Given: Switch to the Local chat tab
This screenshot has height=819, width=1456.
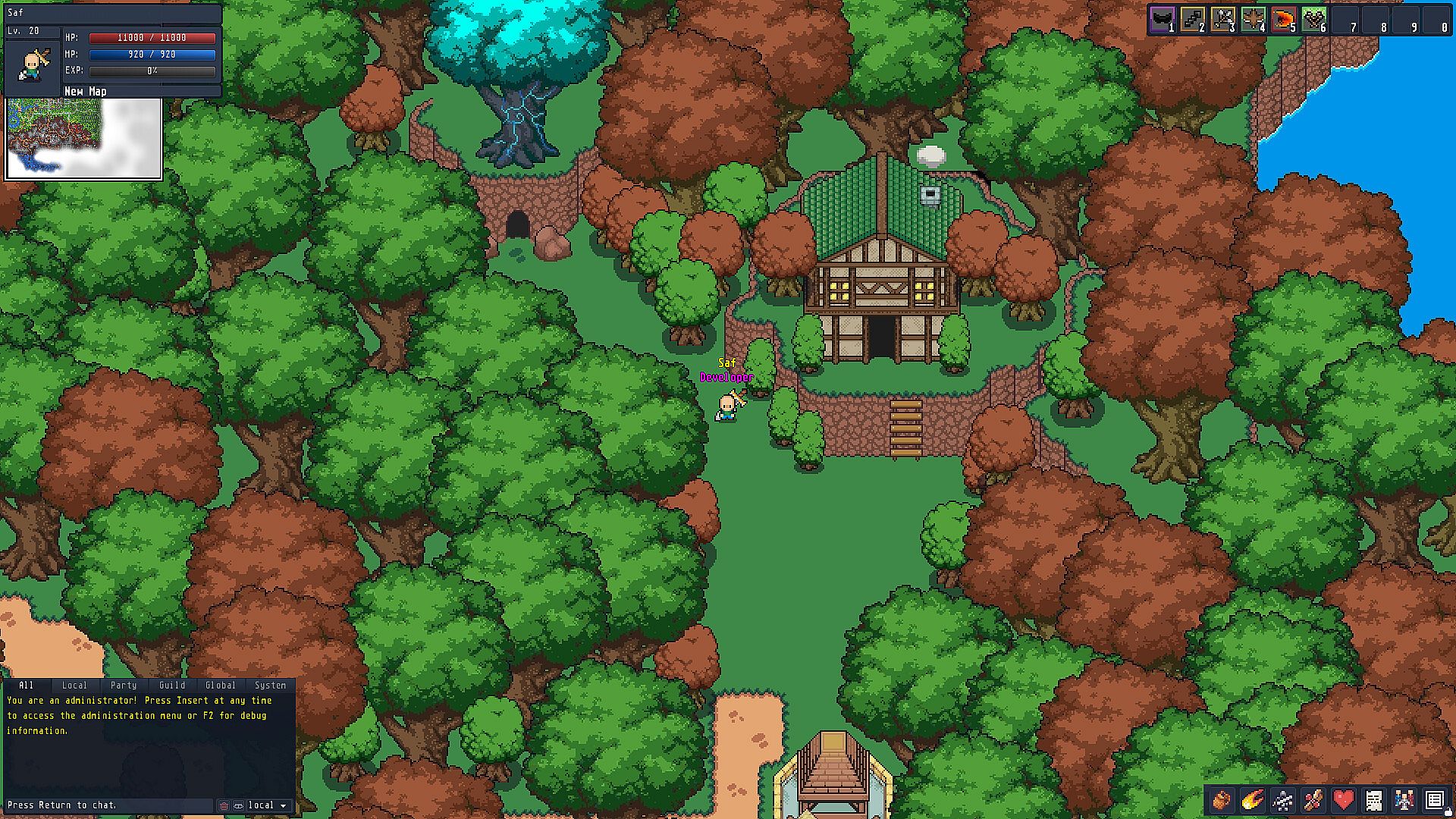Looking at the screenshot, I should (x=74, y=685).
